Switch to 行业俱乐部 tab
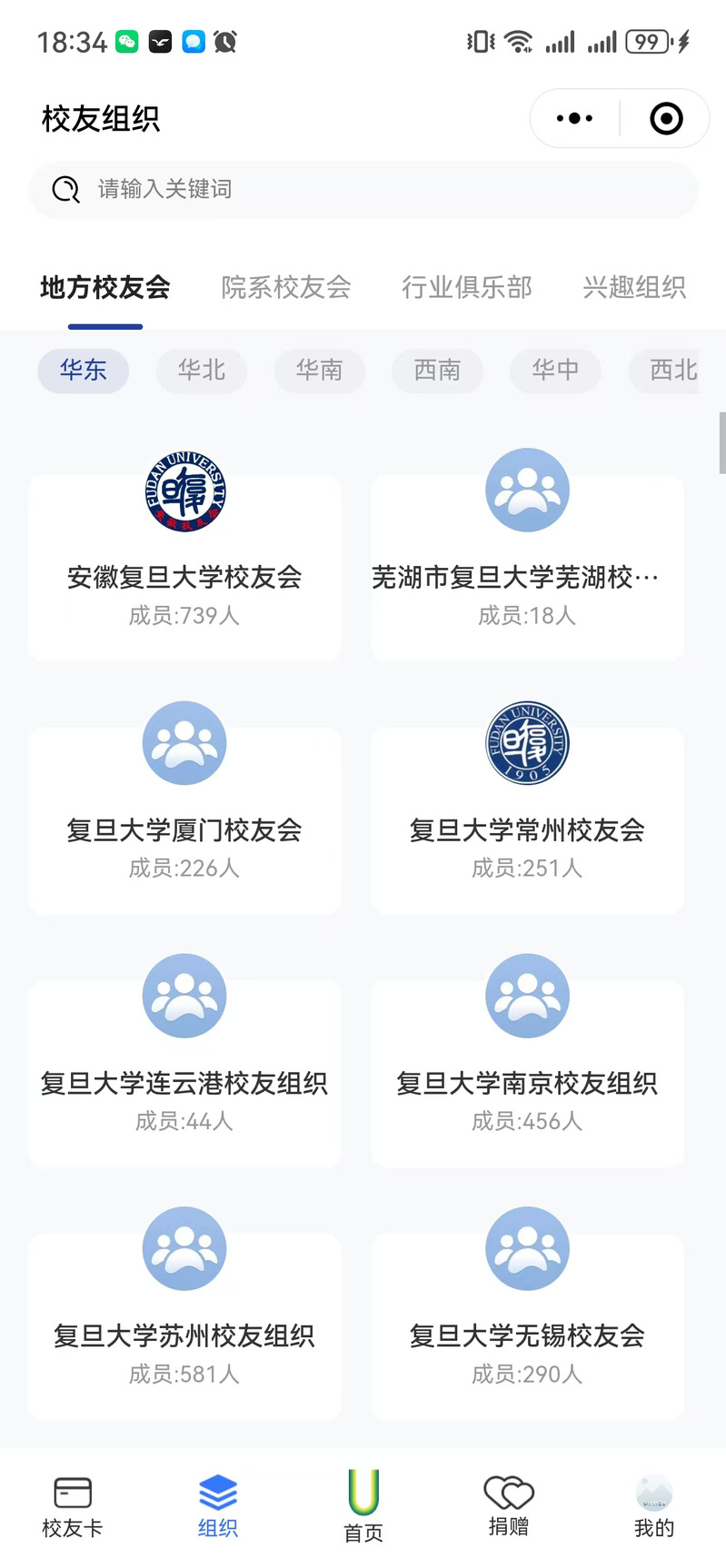This screenshot has height=1568, width=726. [x=467, y=287]
